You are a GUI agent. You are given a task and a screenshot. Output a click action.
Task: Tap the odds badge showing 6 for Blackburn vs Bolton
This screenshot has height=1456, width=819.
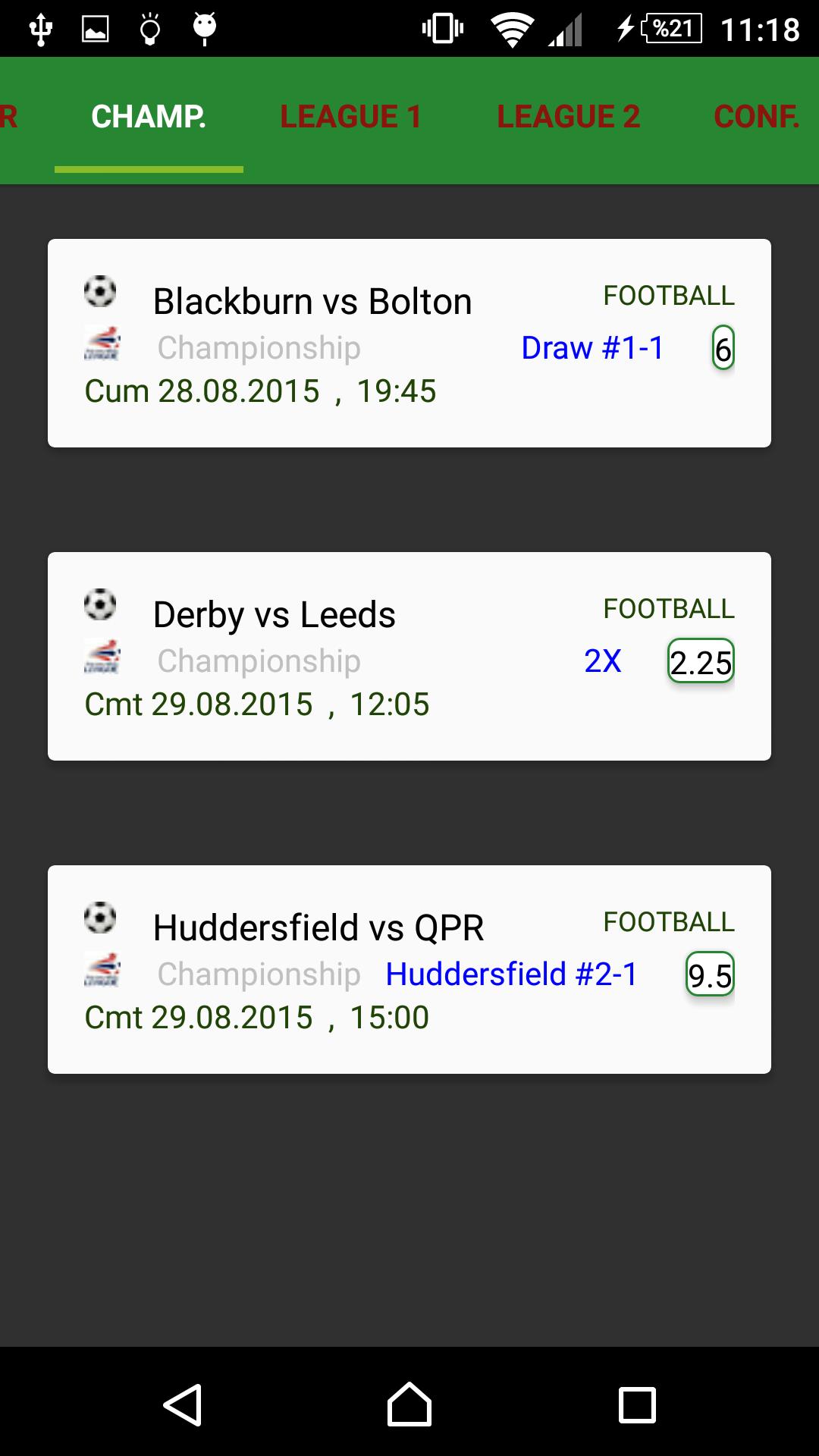722,348
